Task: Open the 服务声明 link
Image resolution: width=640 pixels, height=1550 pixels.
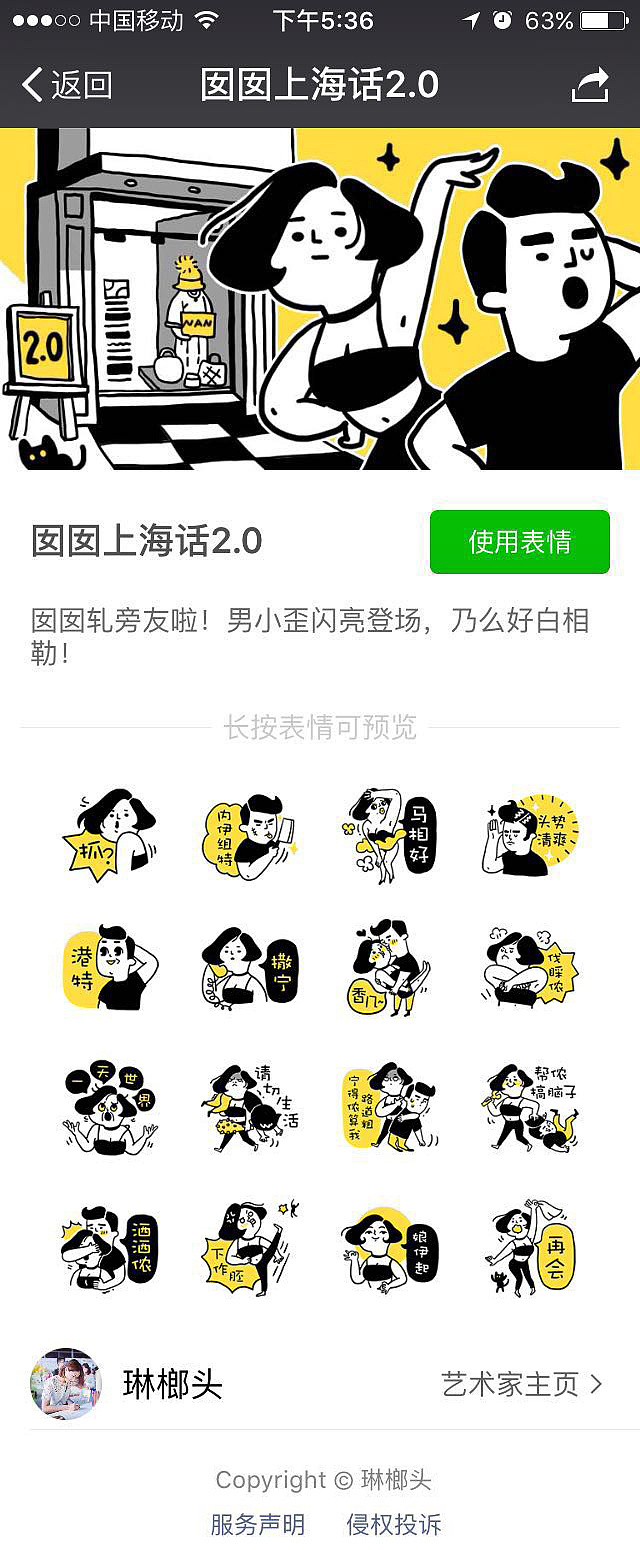Action: coord(257,1525)
